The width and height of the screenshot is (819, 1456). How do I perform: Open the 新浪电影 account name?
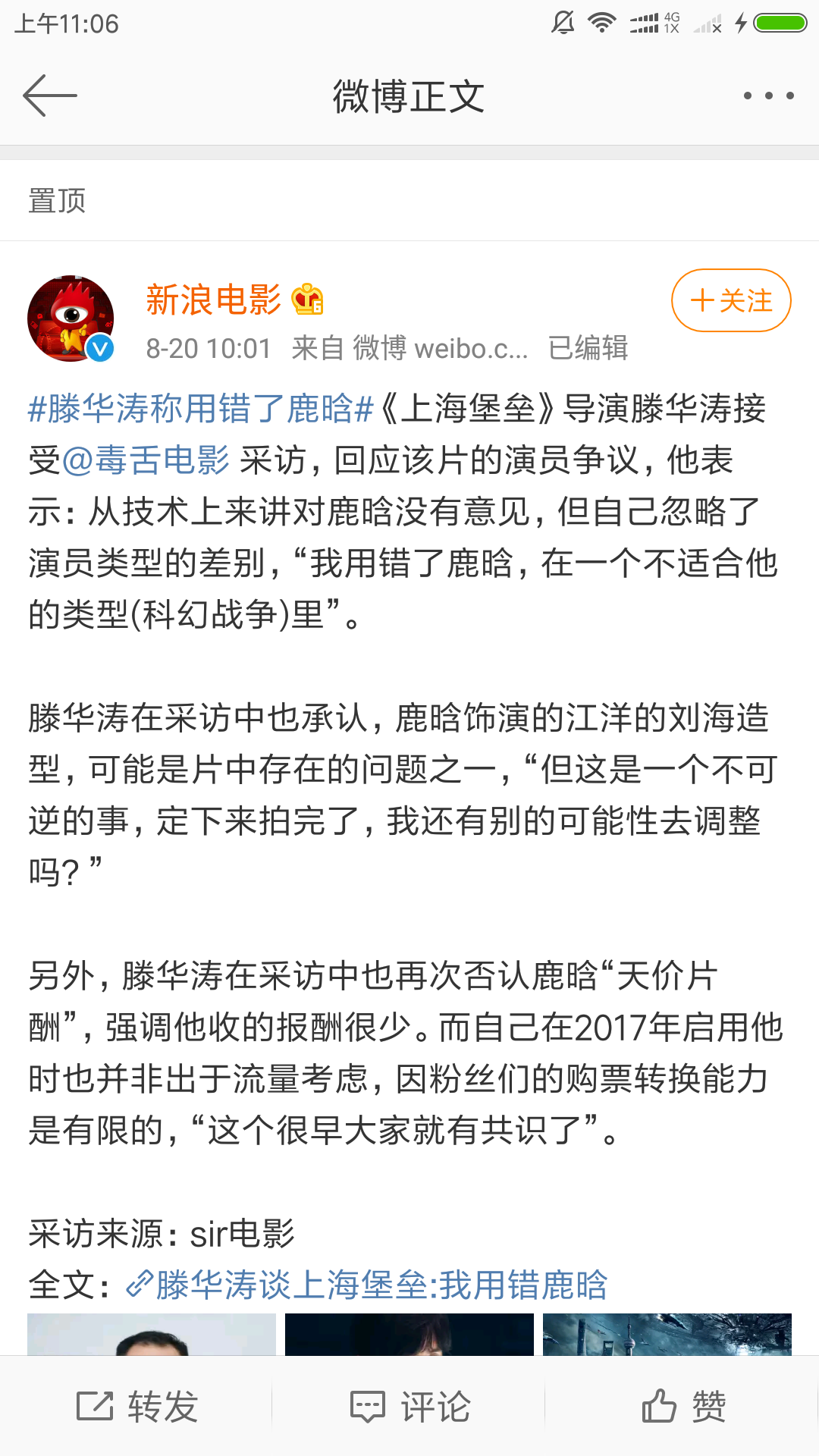click(x=213, y=300)
